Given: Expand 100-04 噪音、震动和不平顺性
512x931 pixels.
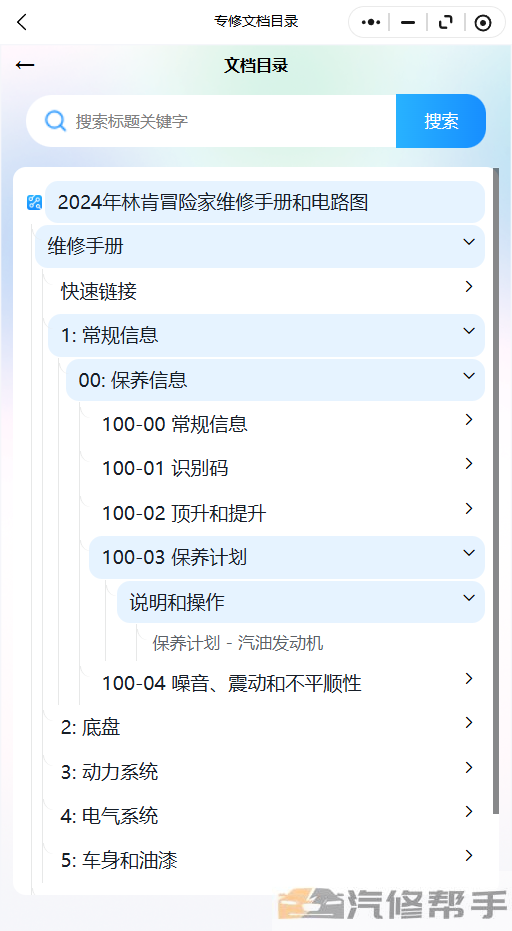Looking at the screenshot, I should pyautogui.click(x=287, y=683).
